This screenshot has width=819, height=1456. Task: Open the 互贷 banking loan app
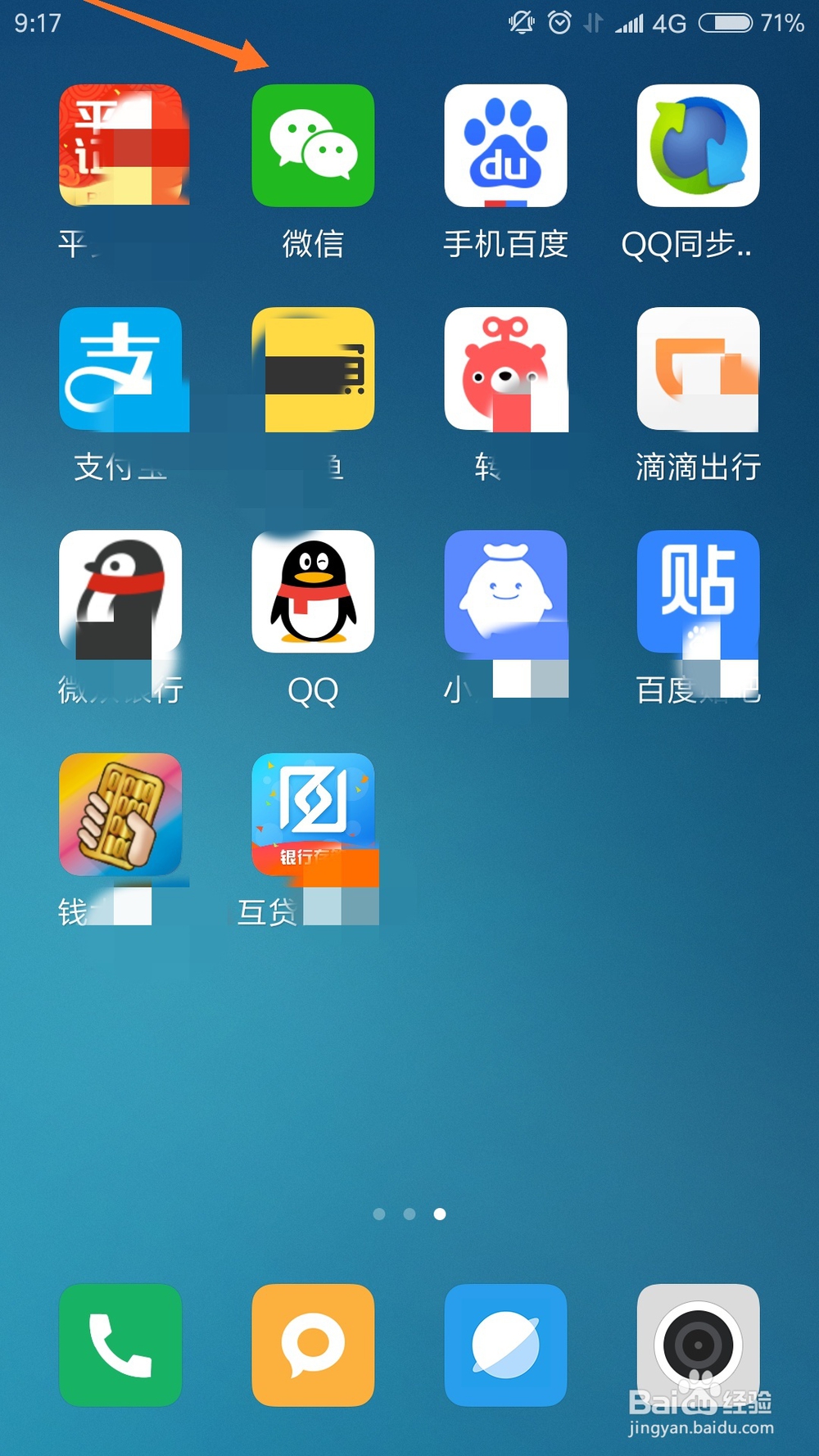point(314,815)
